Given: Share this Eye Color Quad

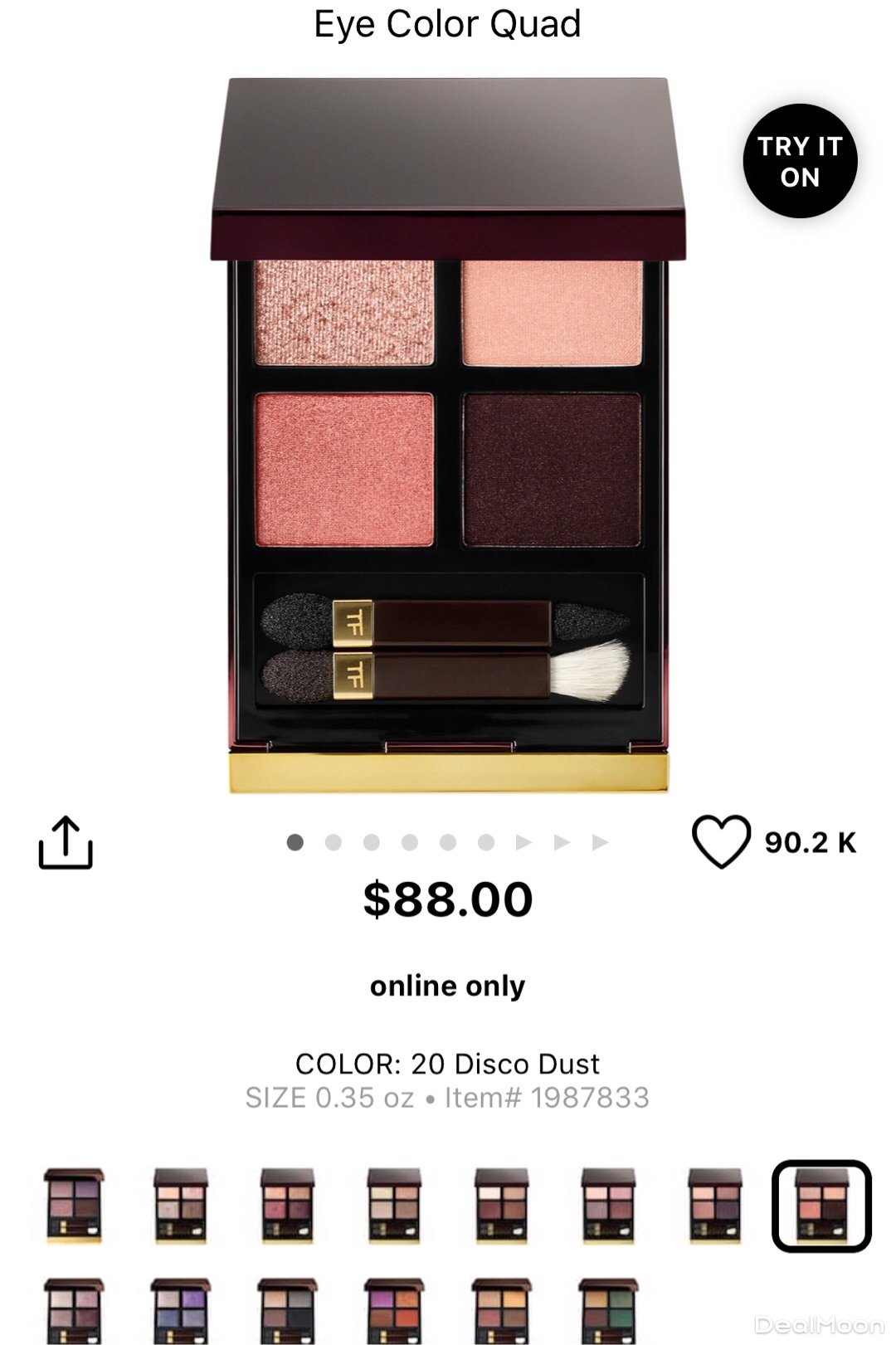Looking at the screenshot, I should [x=66, y=843].
